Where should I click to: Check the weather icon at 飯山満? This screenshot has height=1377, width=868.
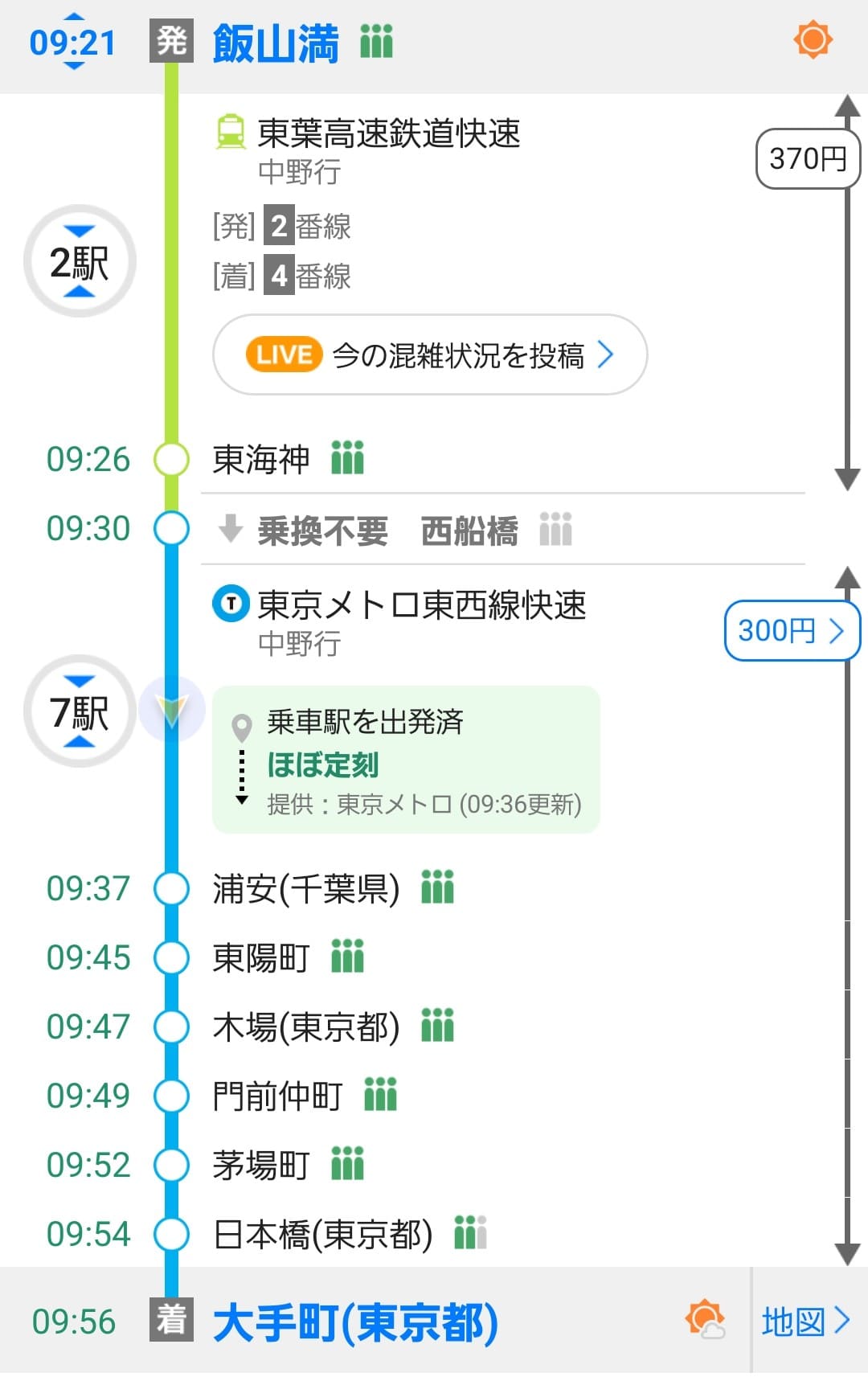pos(813,39)
